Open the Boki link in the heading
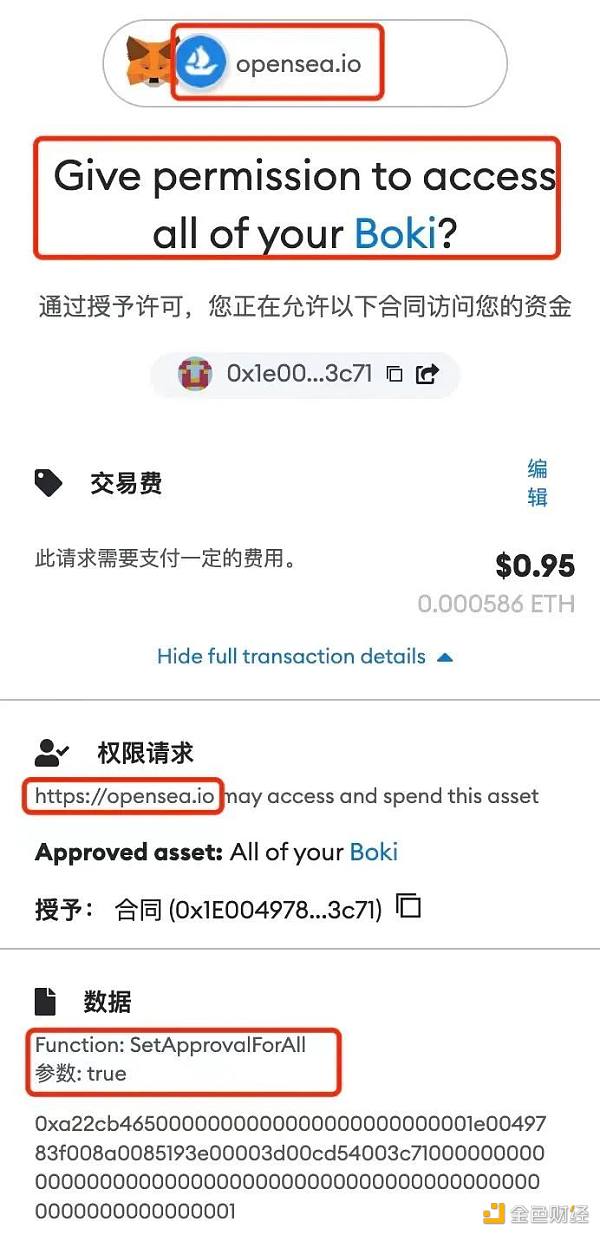 (x=396, y=234)
